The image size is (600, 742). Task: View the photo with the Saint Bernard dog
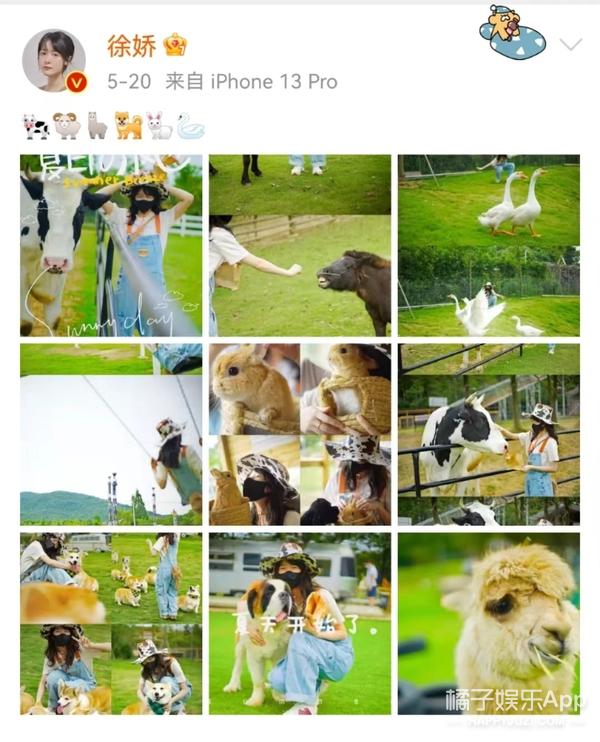click(299, 622)
